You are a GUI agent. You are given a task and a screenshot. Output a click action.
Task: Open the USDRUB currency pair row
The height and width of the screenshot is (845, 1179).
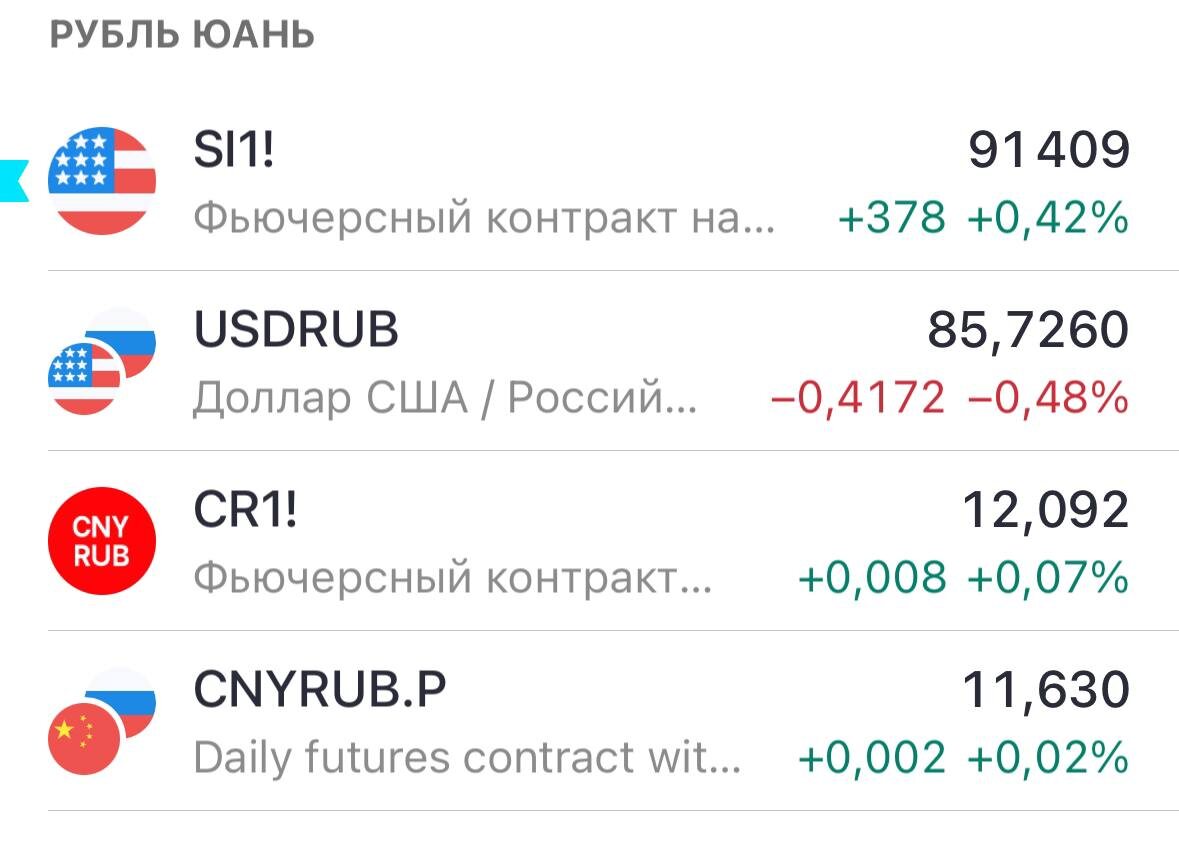tap(590, 361)
